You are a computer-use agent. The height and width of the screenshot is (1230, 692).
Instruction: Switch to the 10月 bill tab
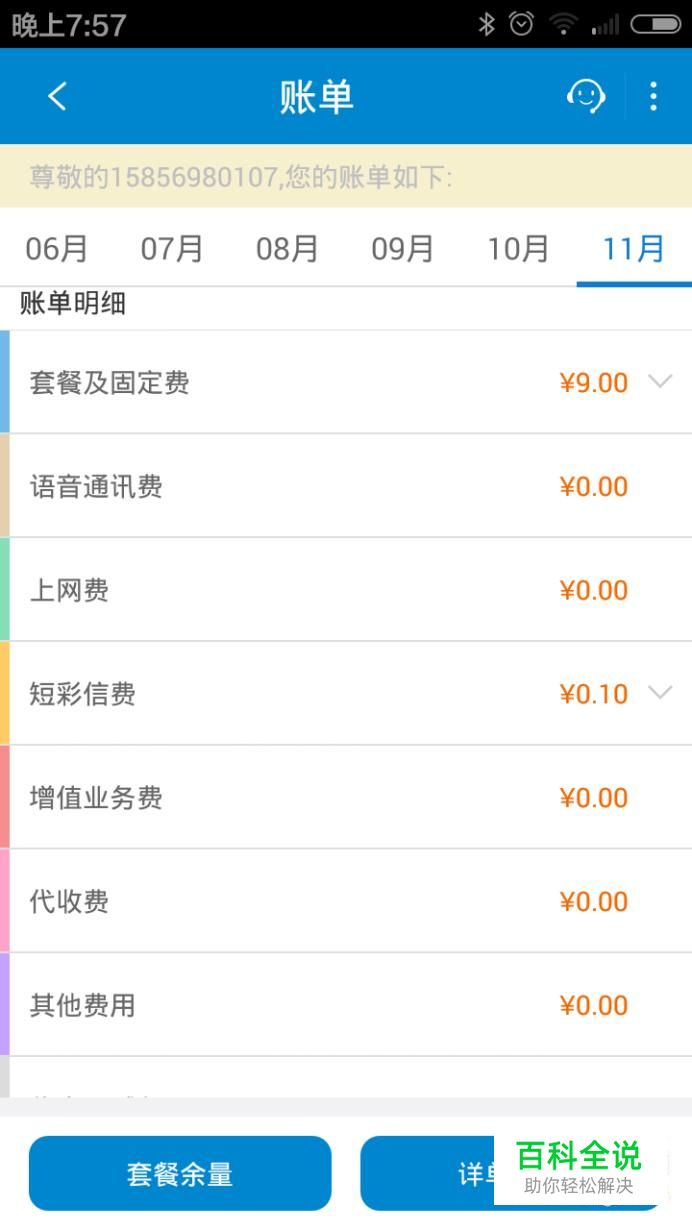tap(518, 248)
